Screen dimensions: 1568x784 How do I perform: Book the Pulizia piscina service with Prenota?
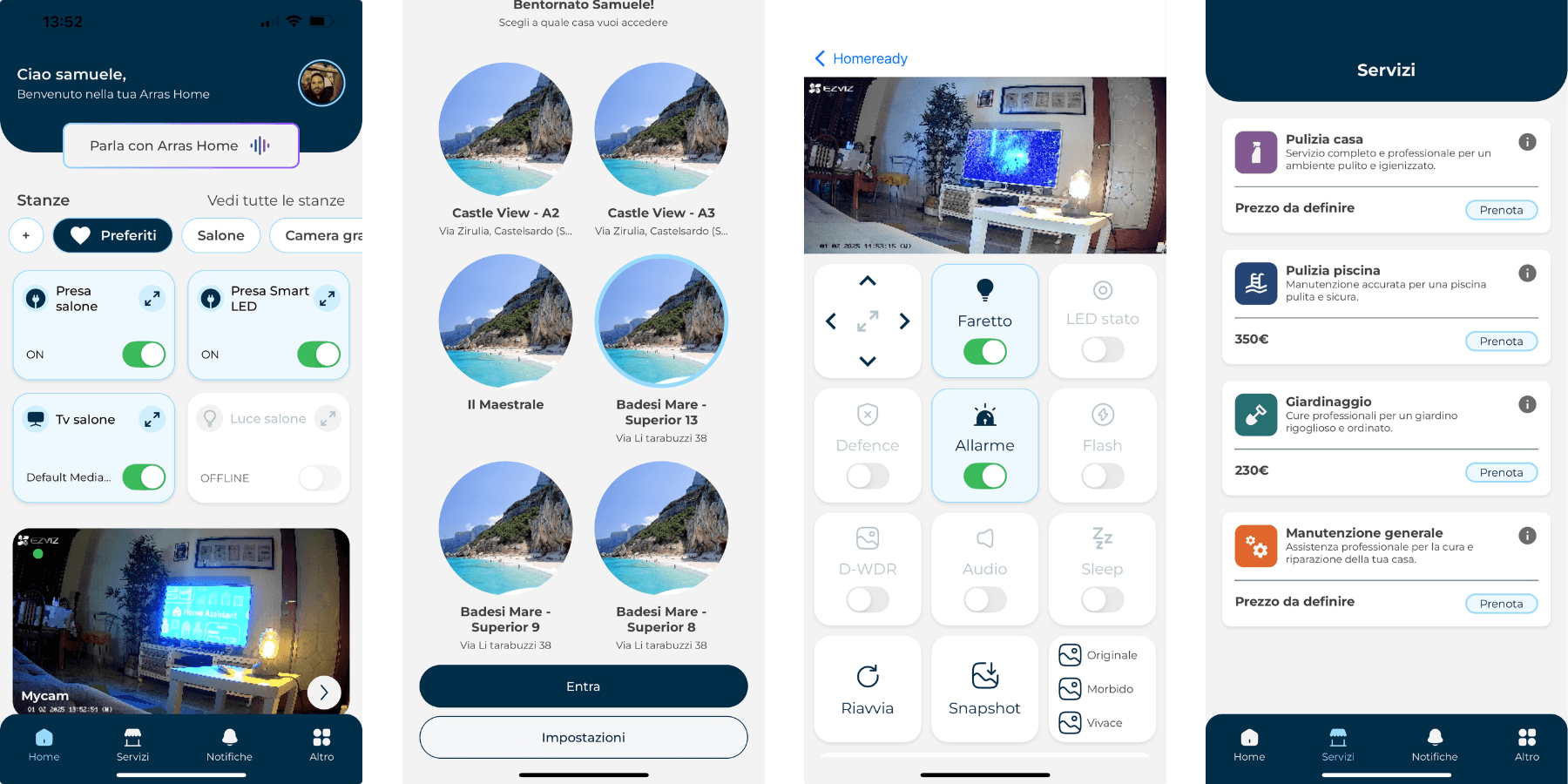(x=1500, y=341)
